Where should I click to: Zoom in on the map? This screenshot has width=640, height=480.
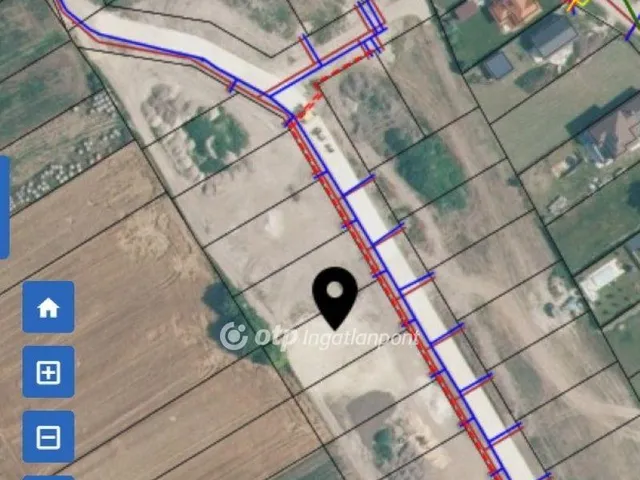[x=48, y=373]
